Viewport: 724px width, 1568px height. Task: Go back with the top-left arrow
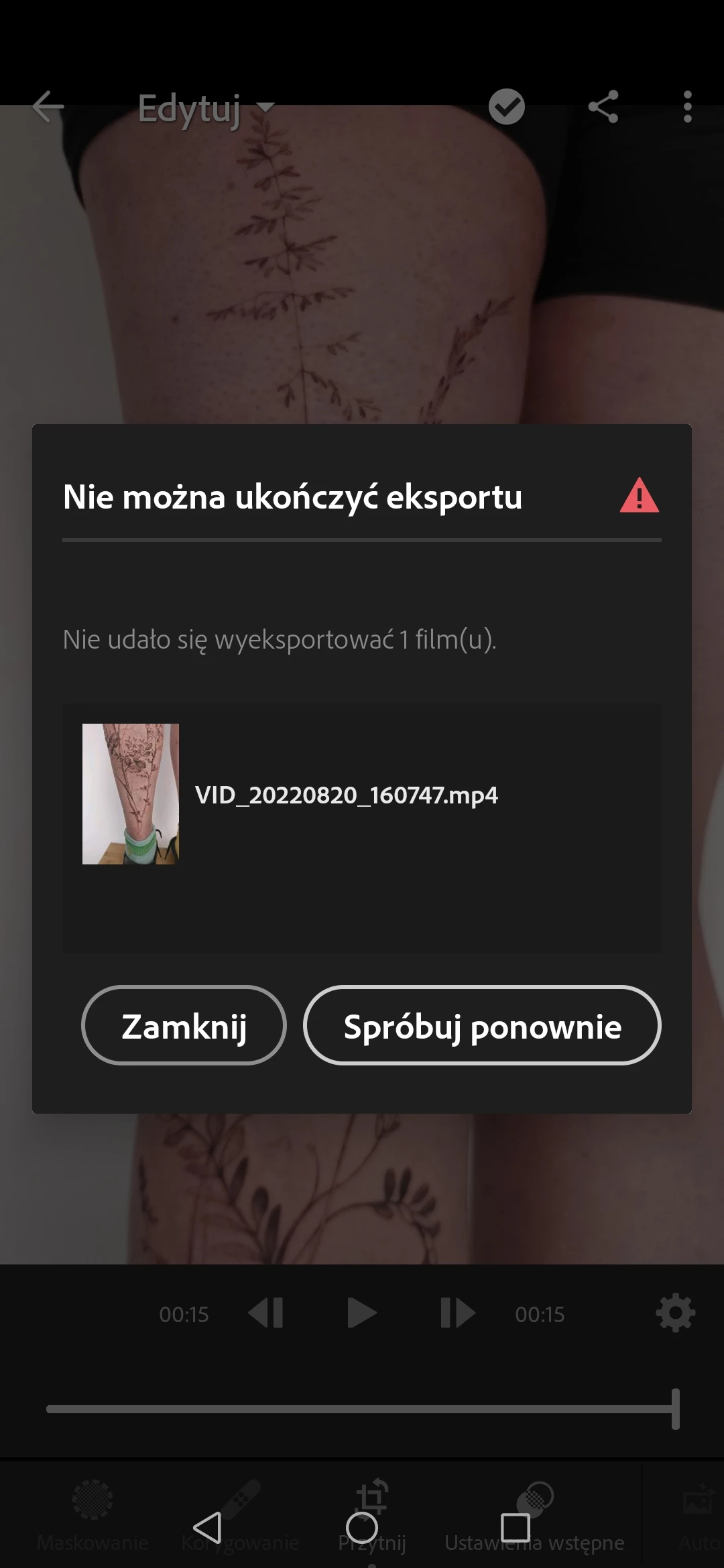pos(48,107)
